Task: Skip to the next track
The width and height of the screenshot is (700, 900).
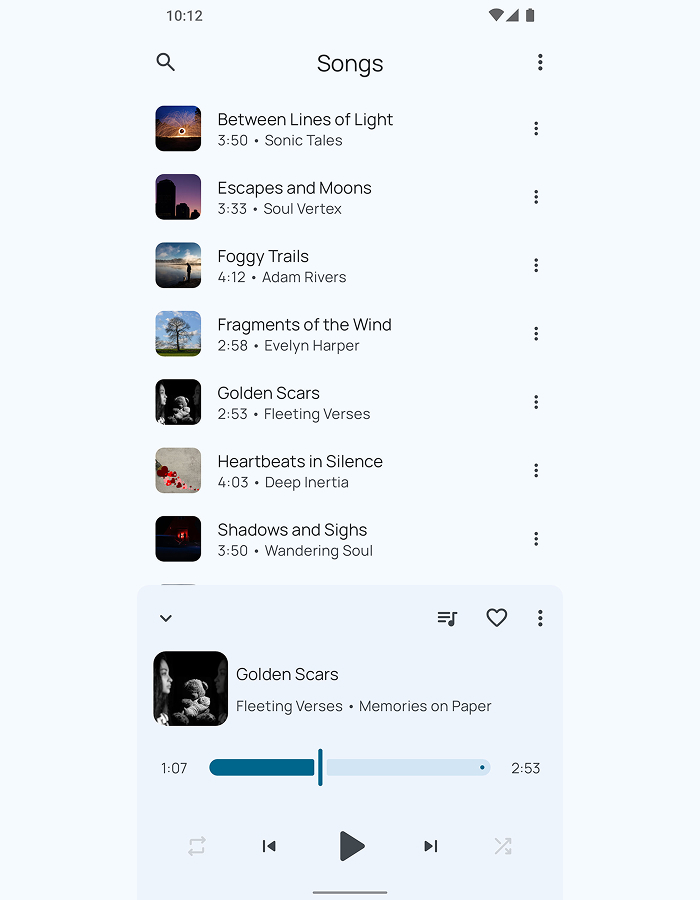Action: click(431, 846)
